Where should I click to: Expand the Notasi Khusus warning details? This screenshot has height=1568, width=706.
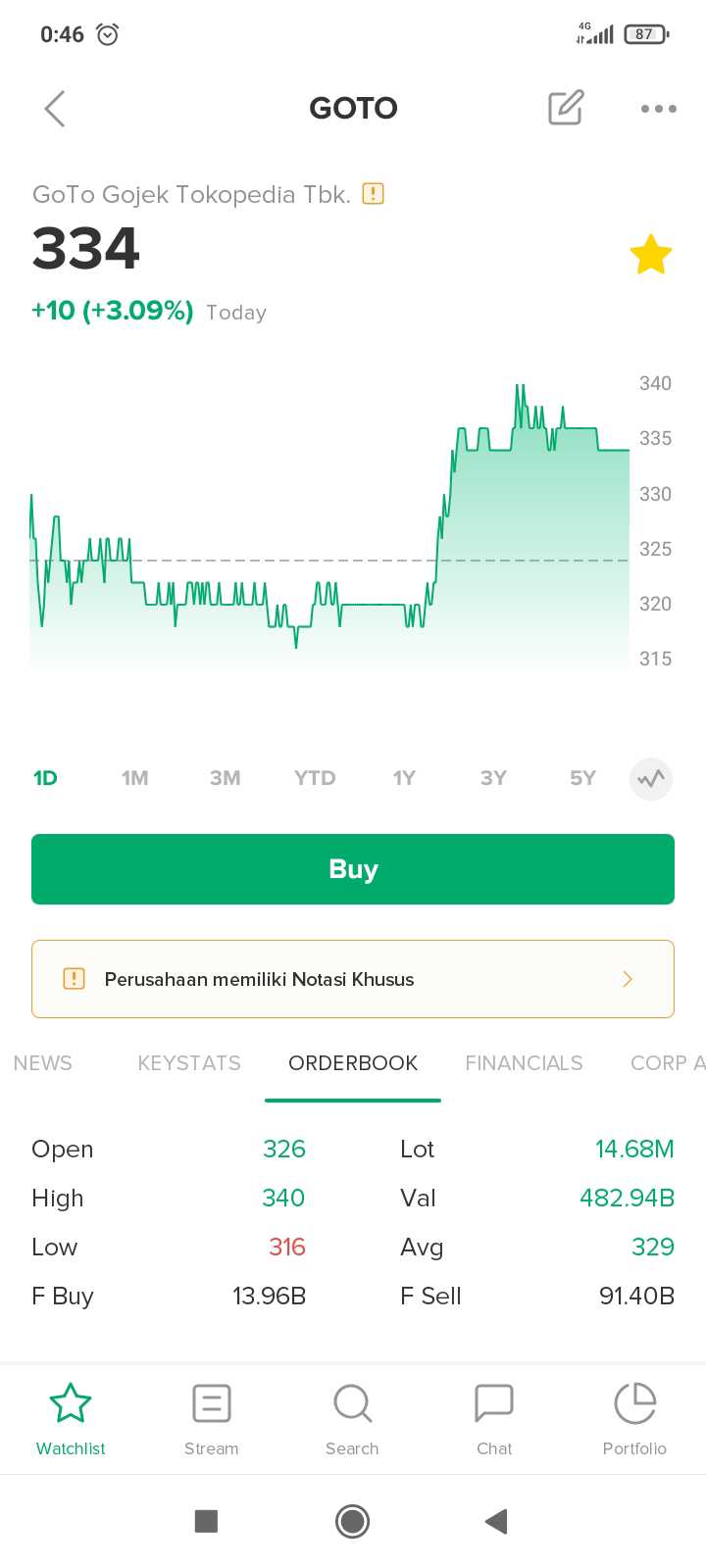click(353, 978)
